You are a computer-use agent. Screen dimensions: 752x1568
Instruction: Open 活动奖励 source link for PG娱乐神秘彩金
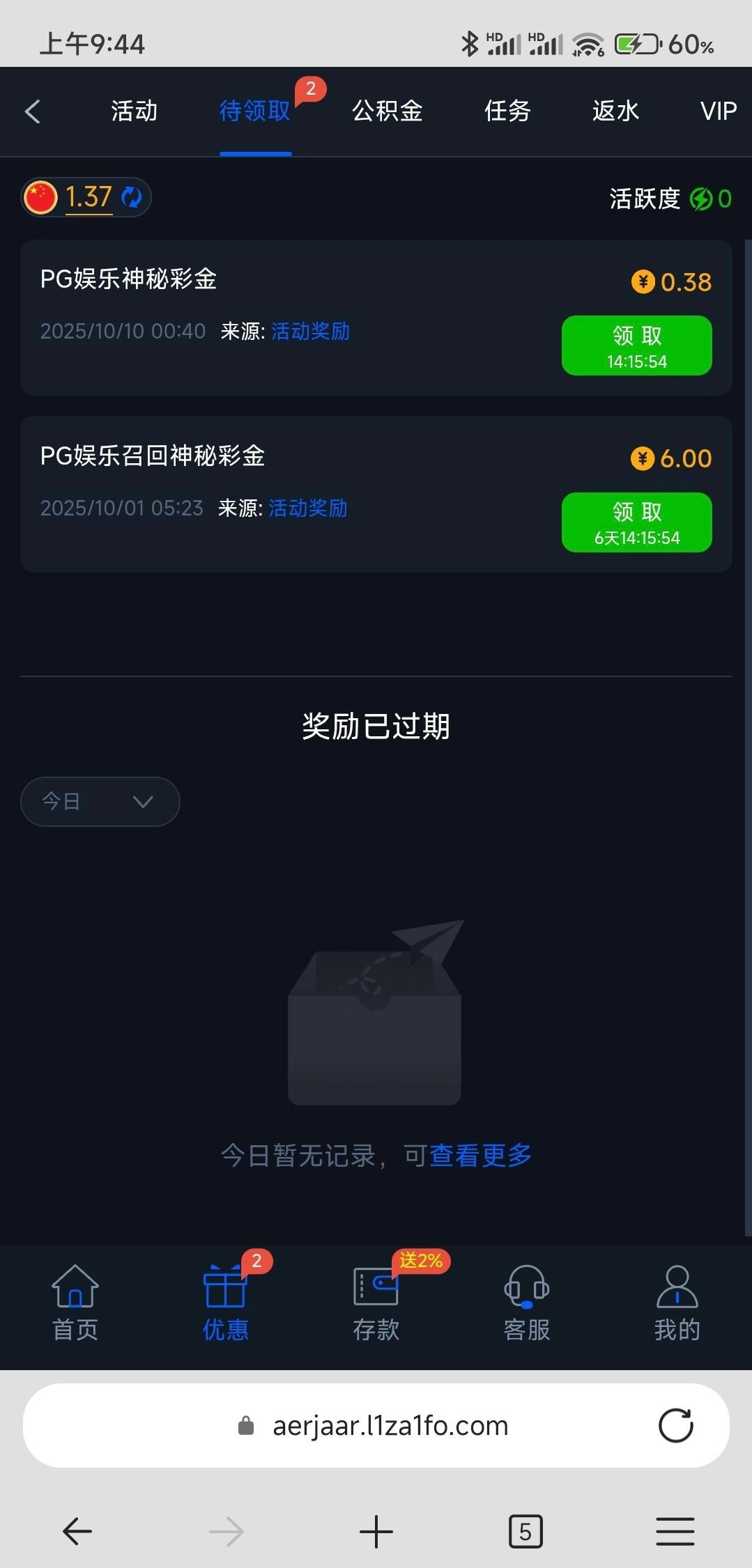click(x=310, y=331)
